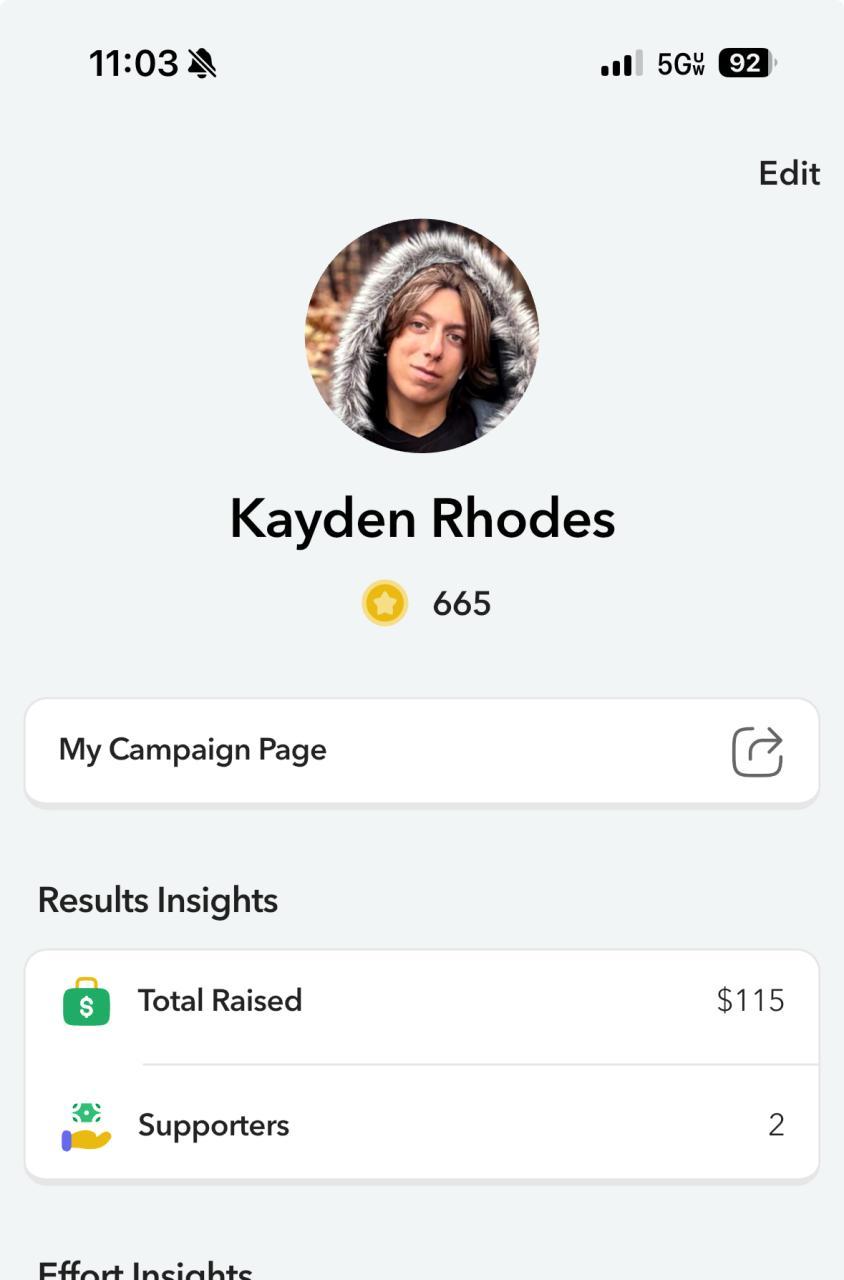Open the Supporters row
This screenshot has height=1280, width=844.
(422, 1125)
